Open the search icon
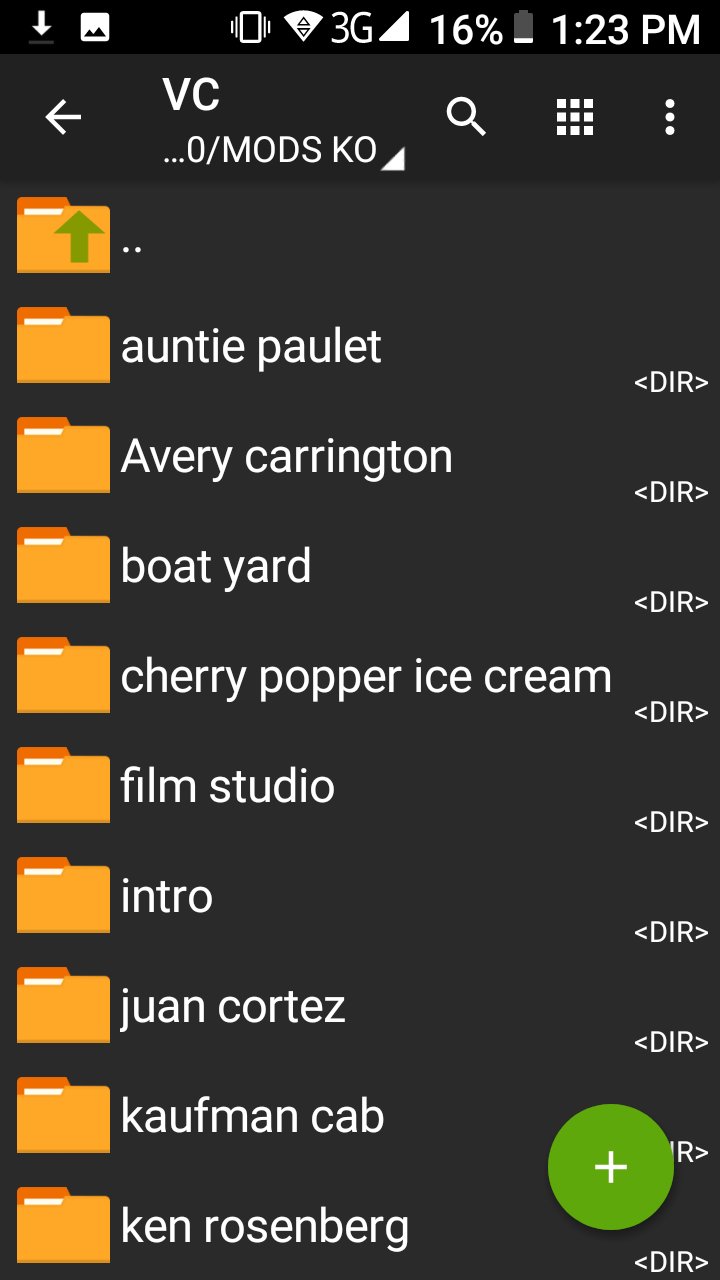 (x=466, y=118)
